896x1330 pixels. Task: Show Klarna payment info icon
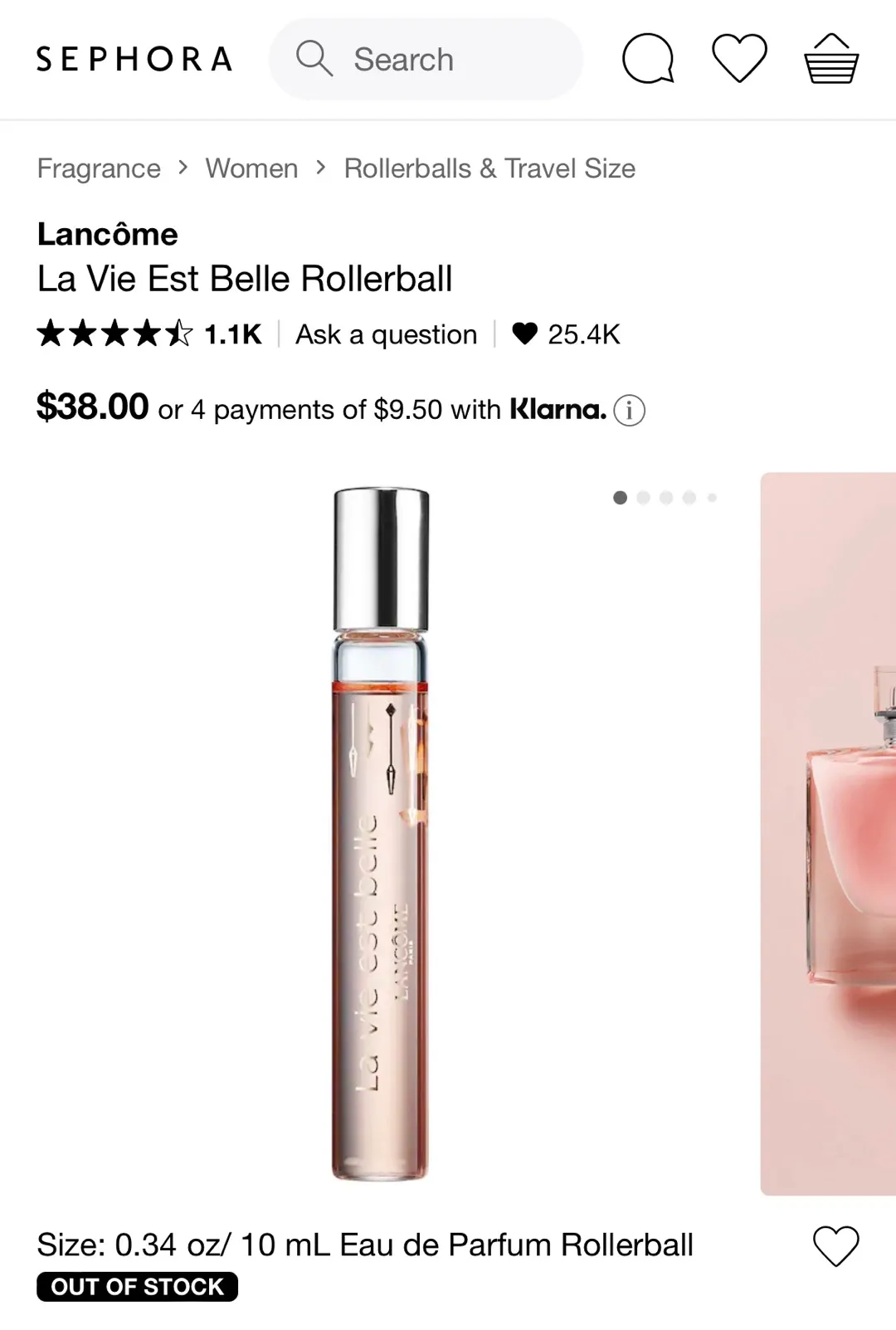click(x=630, y=410)
